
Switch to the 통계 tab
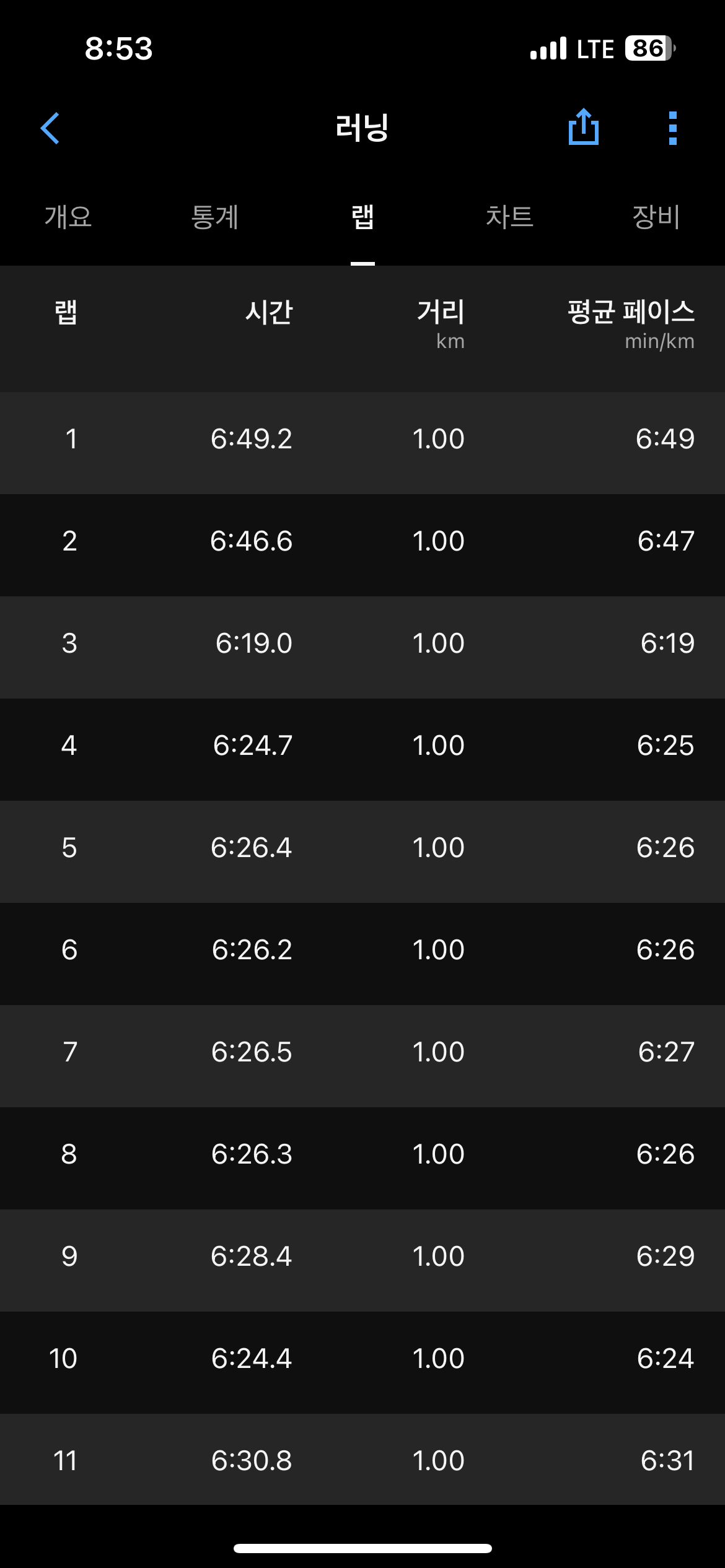coord(214,217)
